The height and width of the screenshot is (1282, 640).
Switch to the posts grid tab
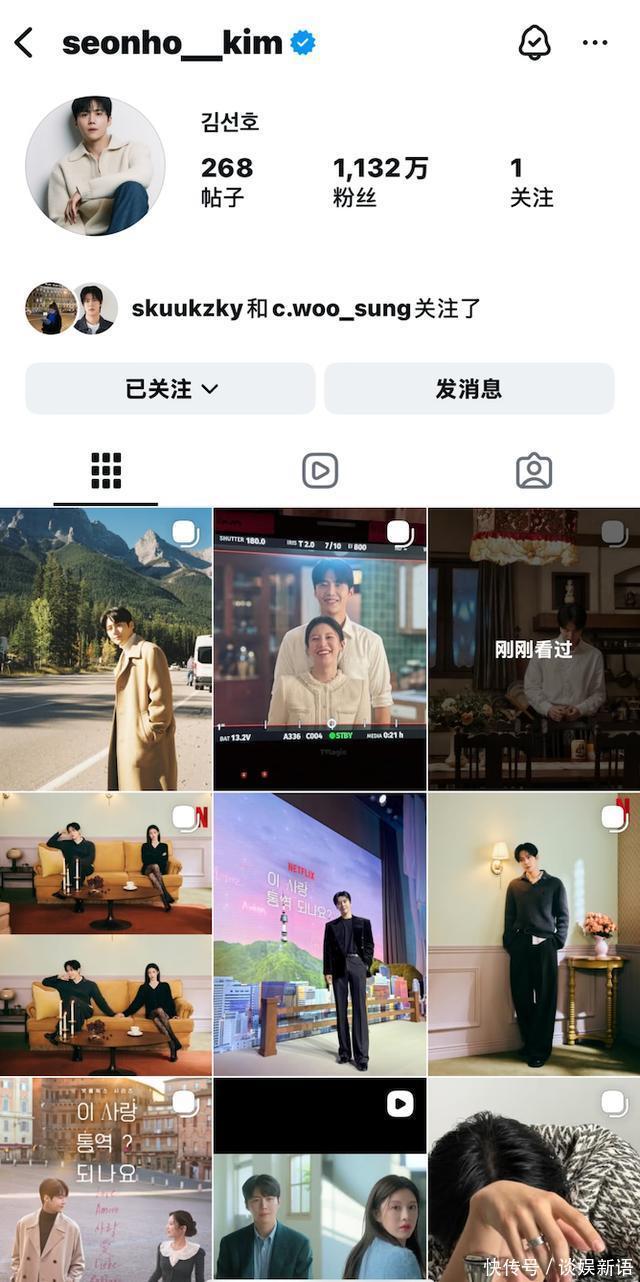point(106,471)
